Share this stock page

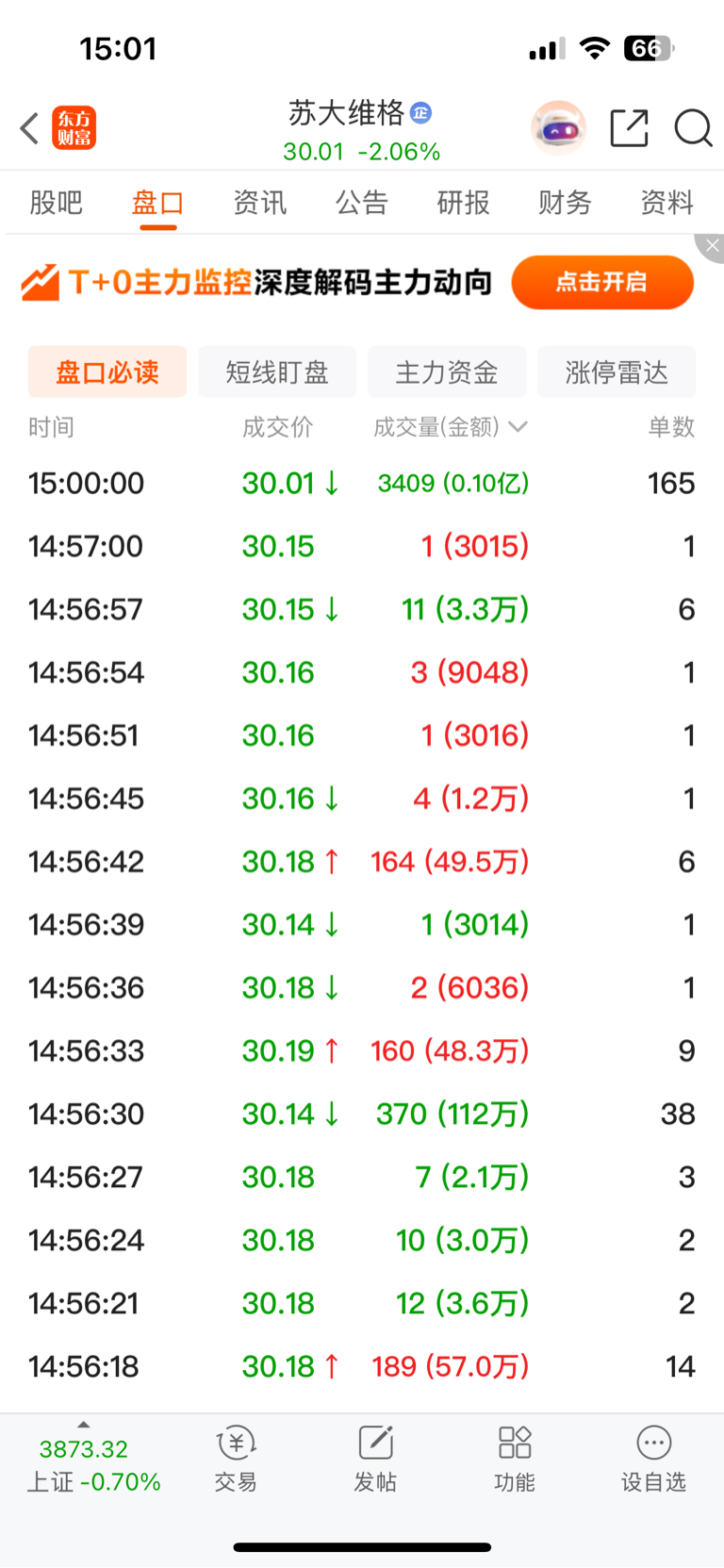[x=629, y=128]
